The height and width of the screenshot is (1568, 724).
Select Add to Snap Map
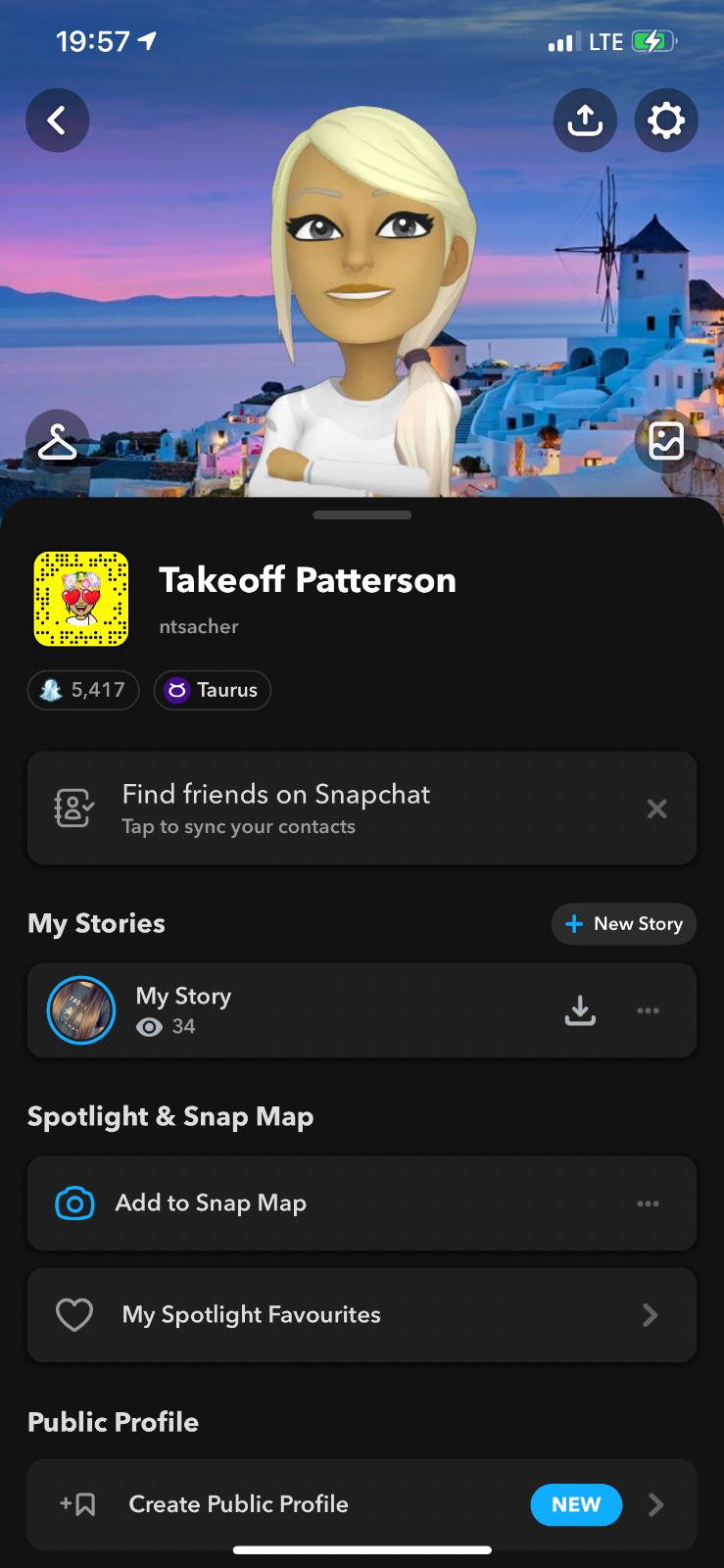click(x=211, y=1203)
